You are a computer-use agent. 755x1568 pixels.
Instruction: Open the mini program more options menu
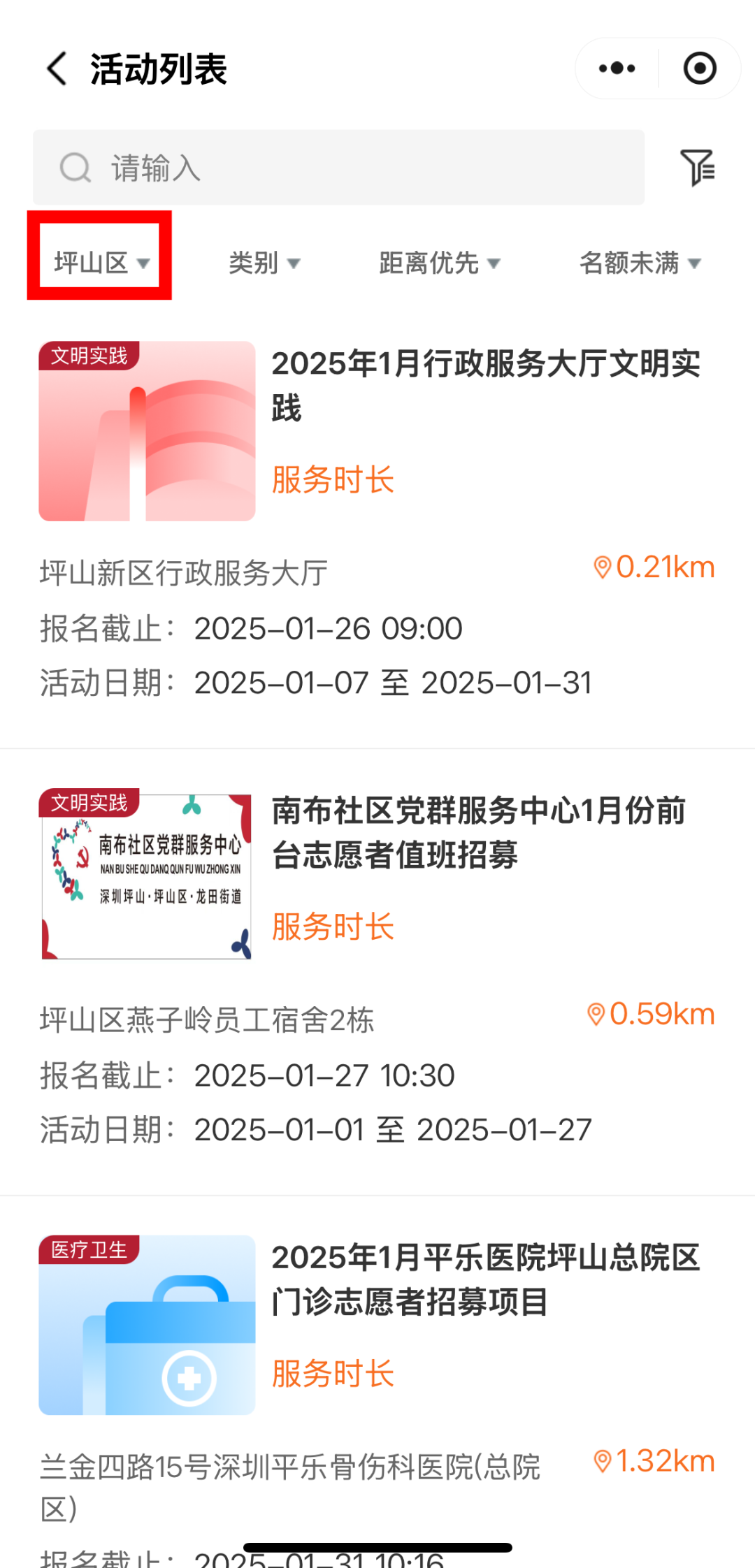pyautogui.click(x=617, y=68)
